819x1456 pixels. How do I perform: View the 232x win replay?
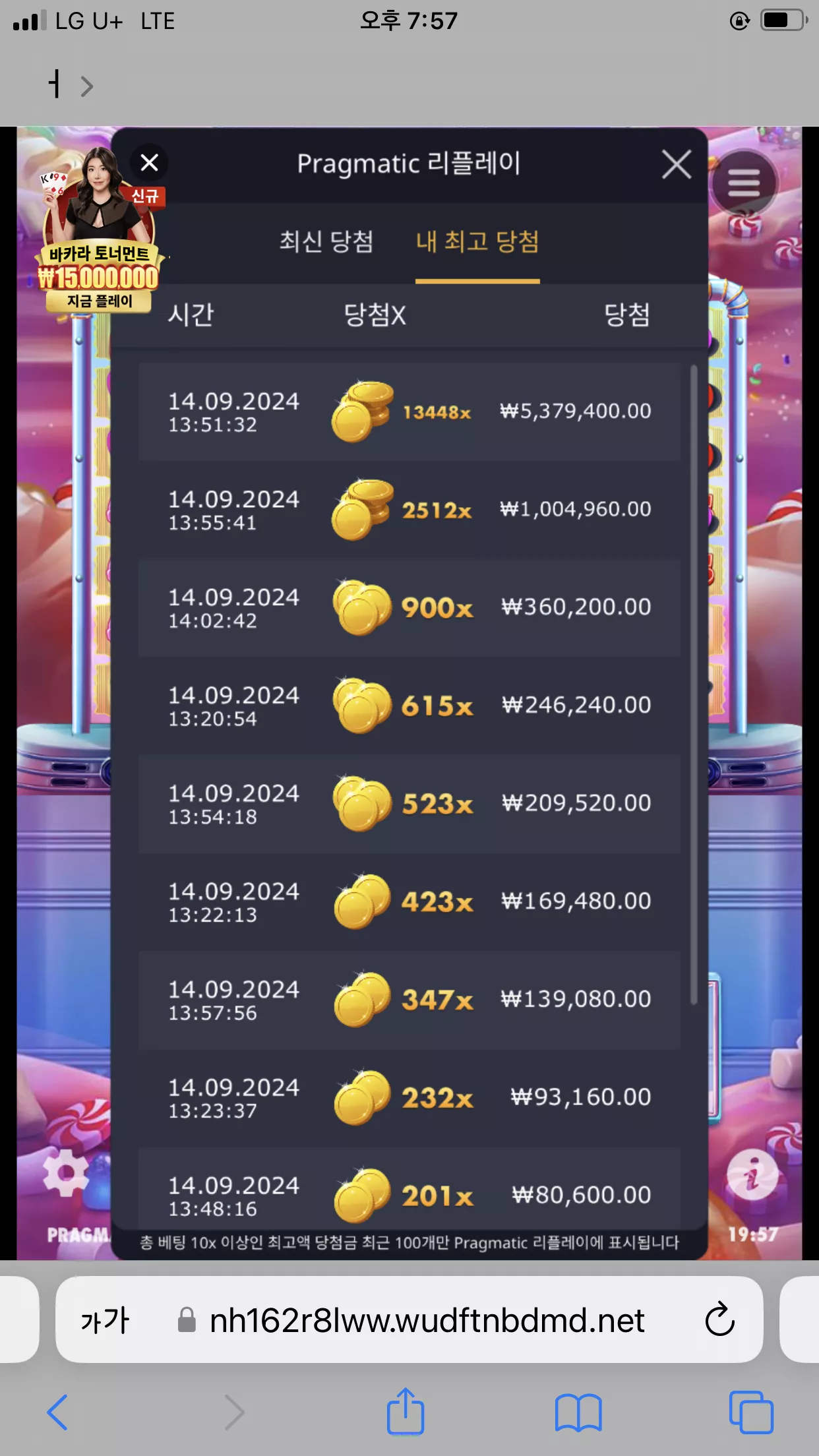[x=409, y=1098]
